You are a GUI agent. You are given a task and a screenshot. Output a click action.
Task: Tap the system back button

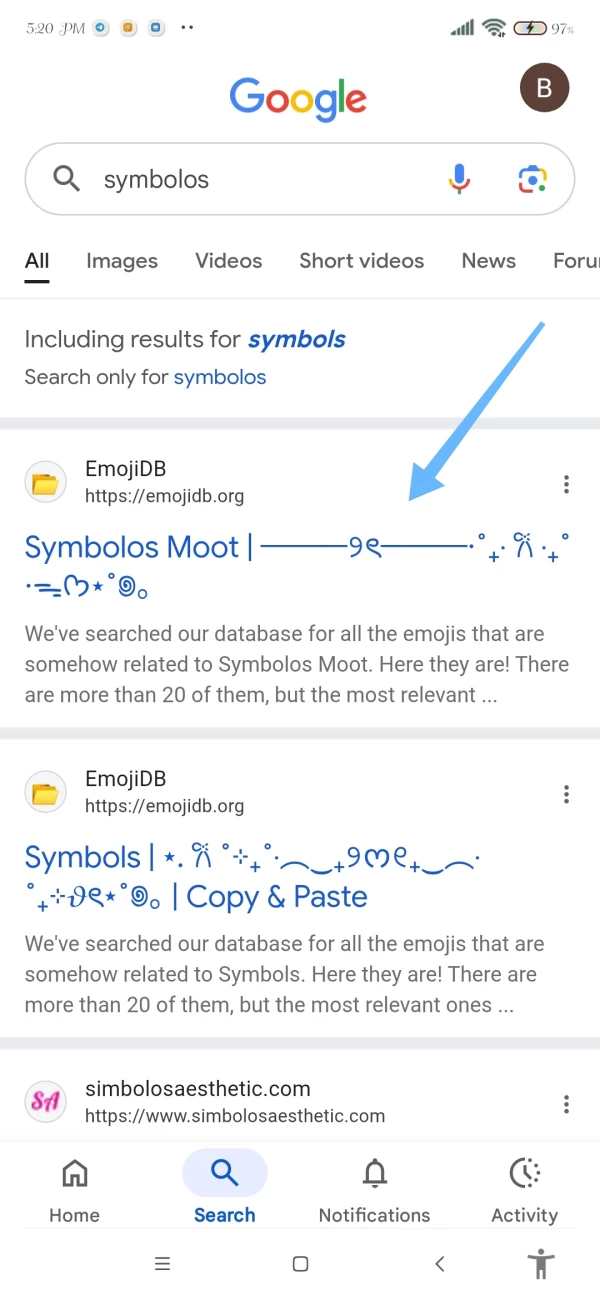click(x=439, y=1264)
